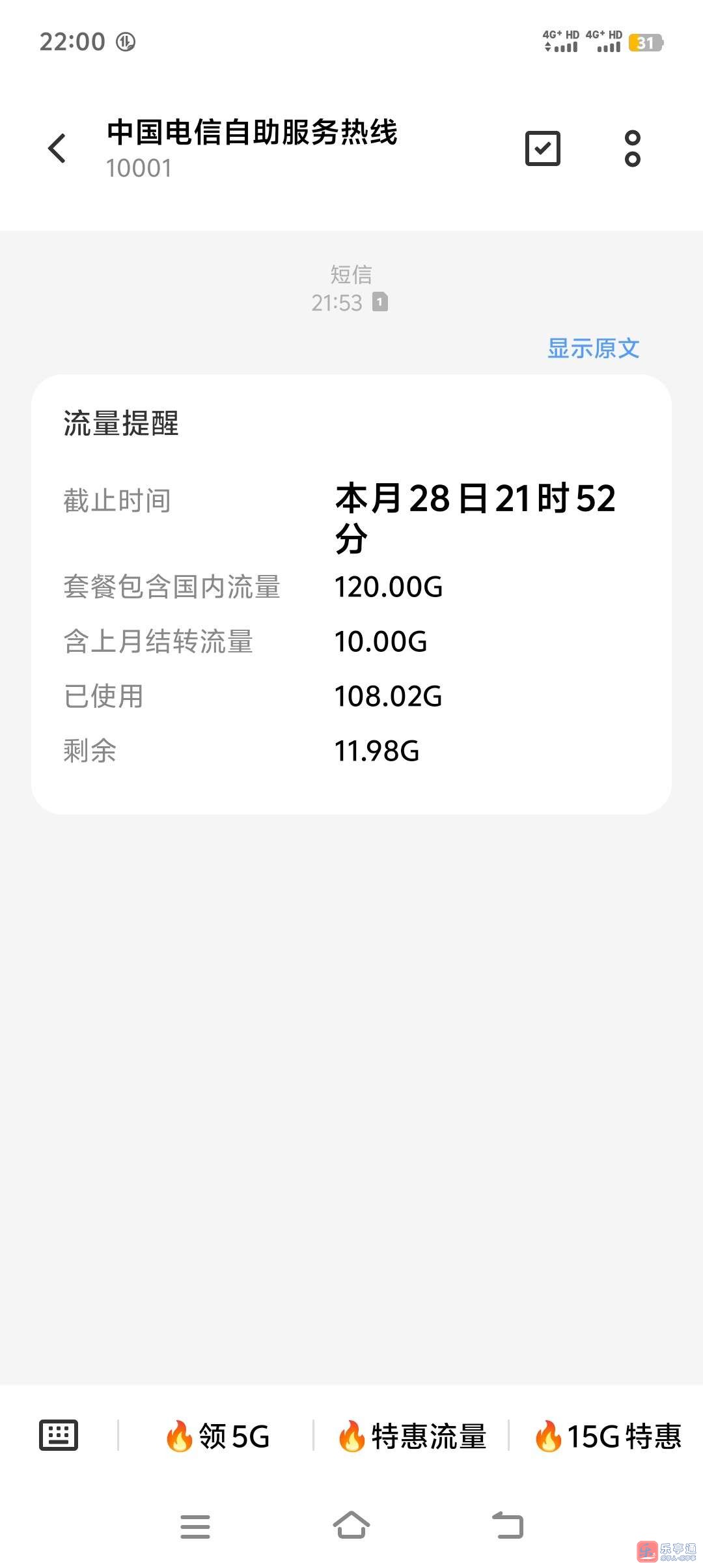Choose the 15G特惠 menu option
703x1568 pixels.
(x=607, y=1436)
